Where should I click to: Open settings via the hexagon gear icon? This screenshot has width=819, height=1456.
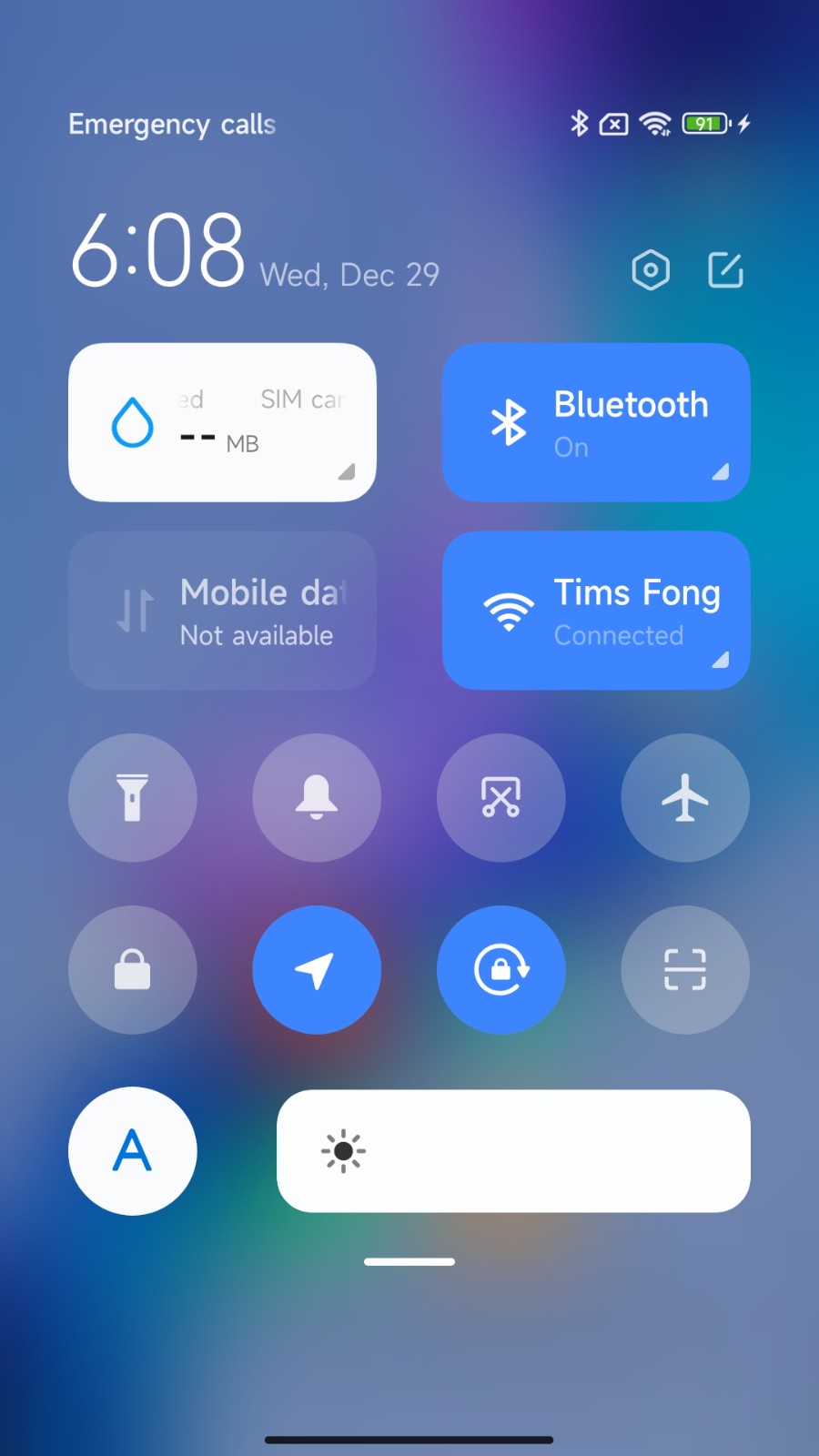point(651,270)
